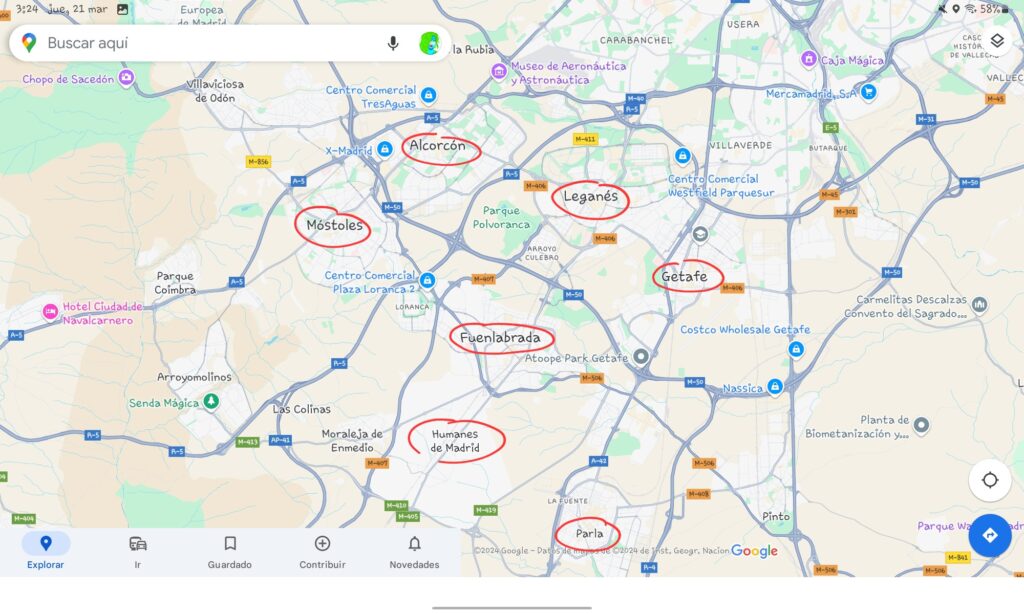Image resolution: width=1024 pixels, height=614 pixels.
Task: Go to the Contribuir tab
Action: [x=322, y=551]
